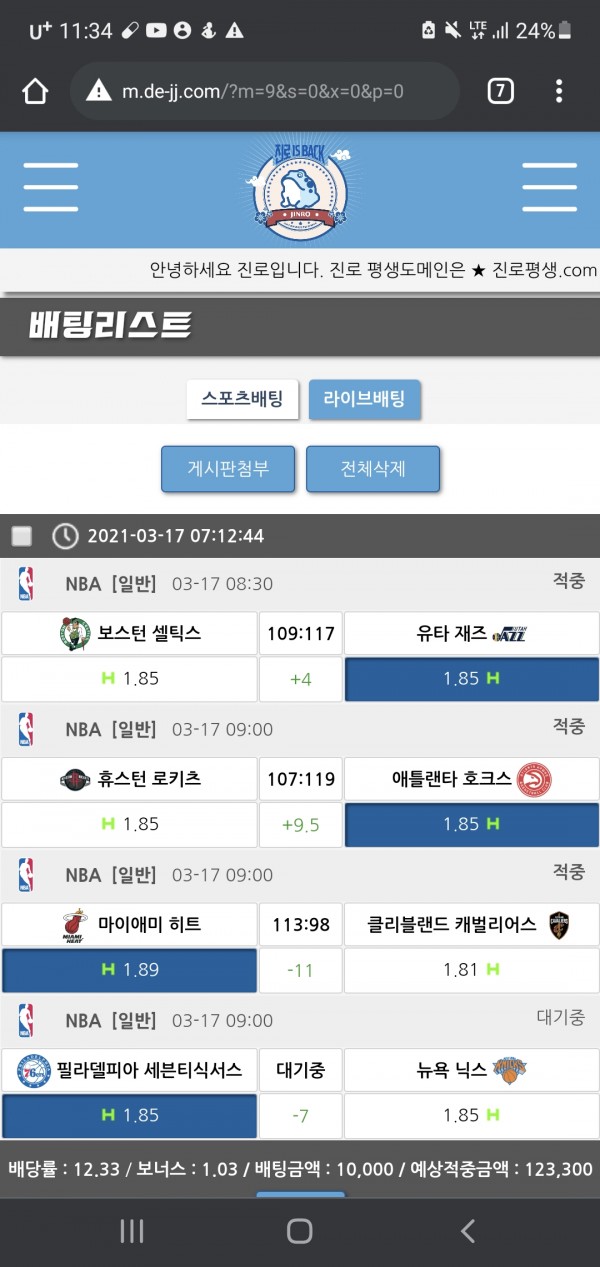Switch to the 라이브배팅 tab
Screen dimensions: 600x1267
click(x=364, y=399)
